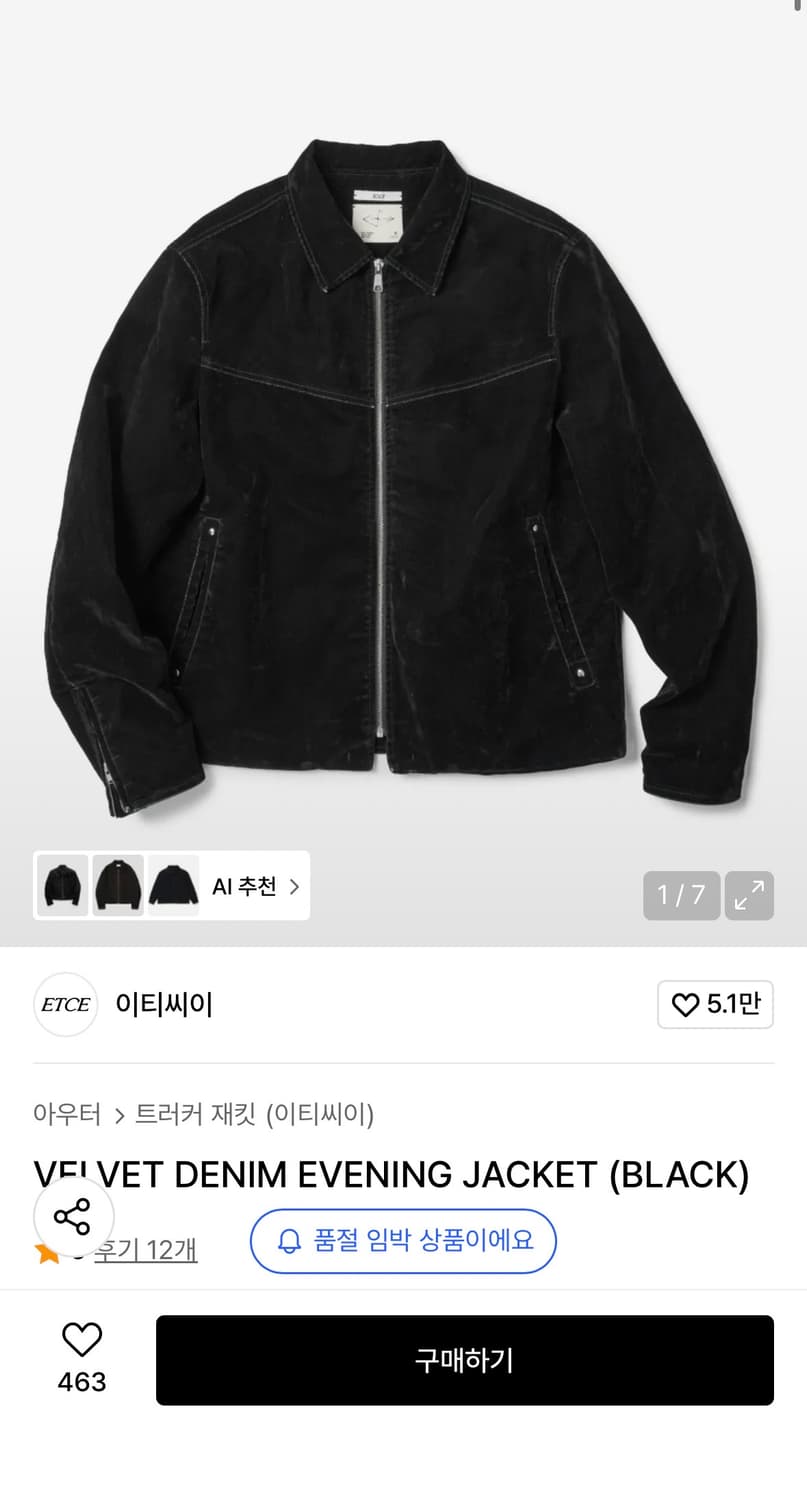Select the first AI 추천 jacket thumbnail

point(61,886)
